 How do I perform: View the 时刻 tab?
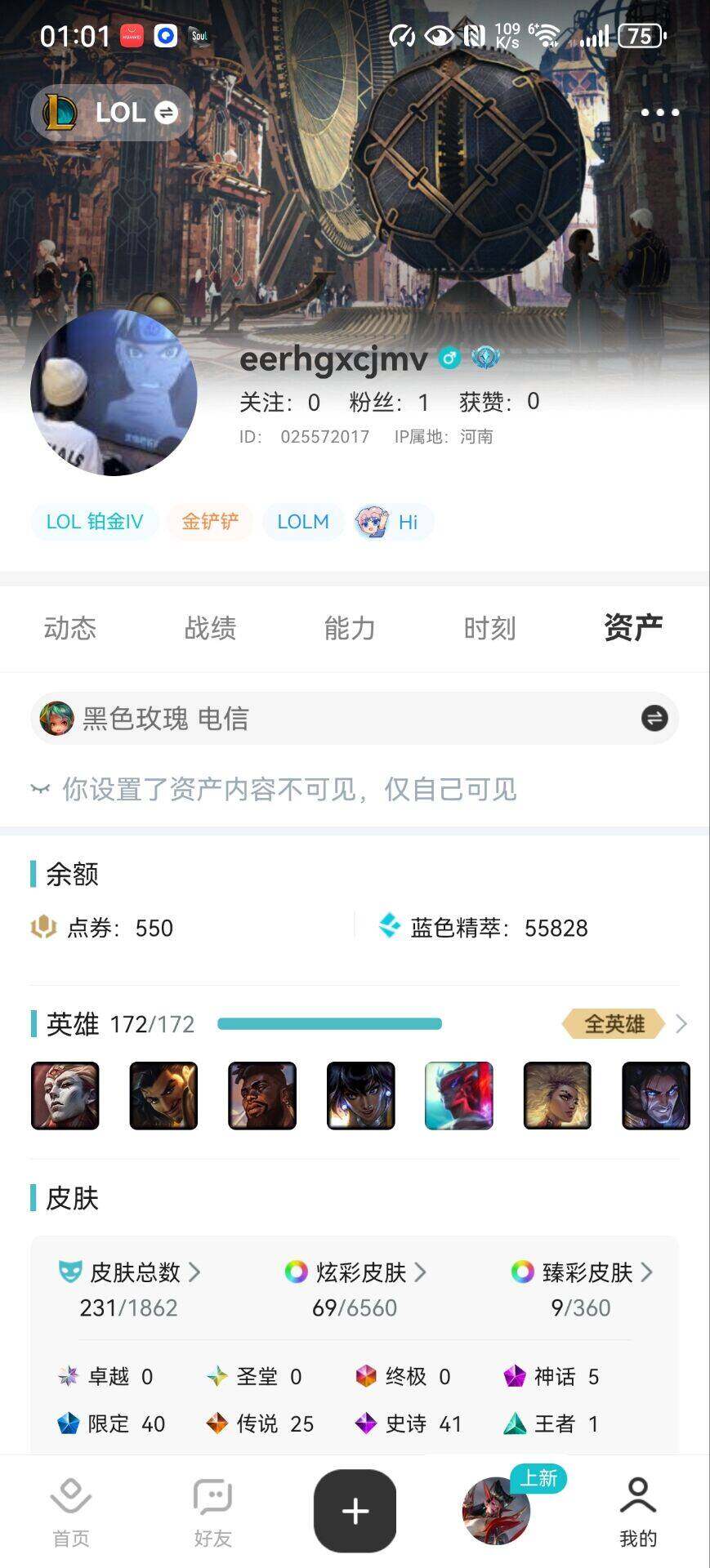tap(489, 628)
